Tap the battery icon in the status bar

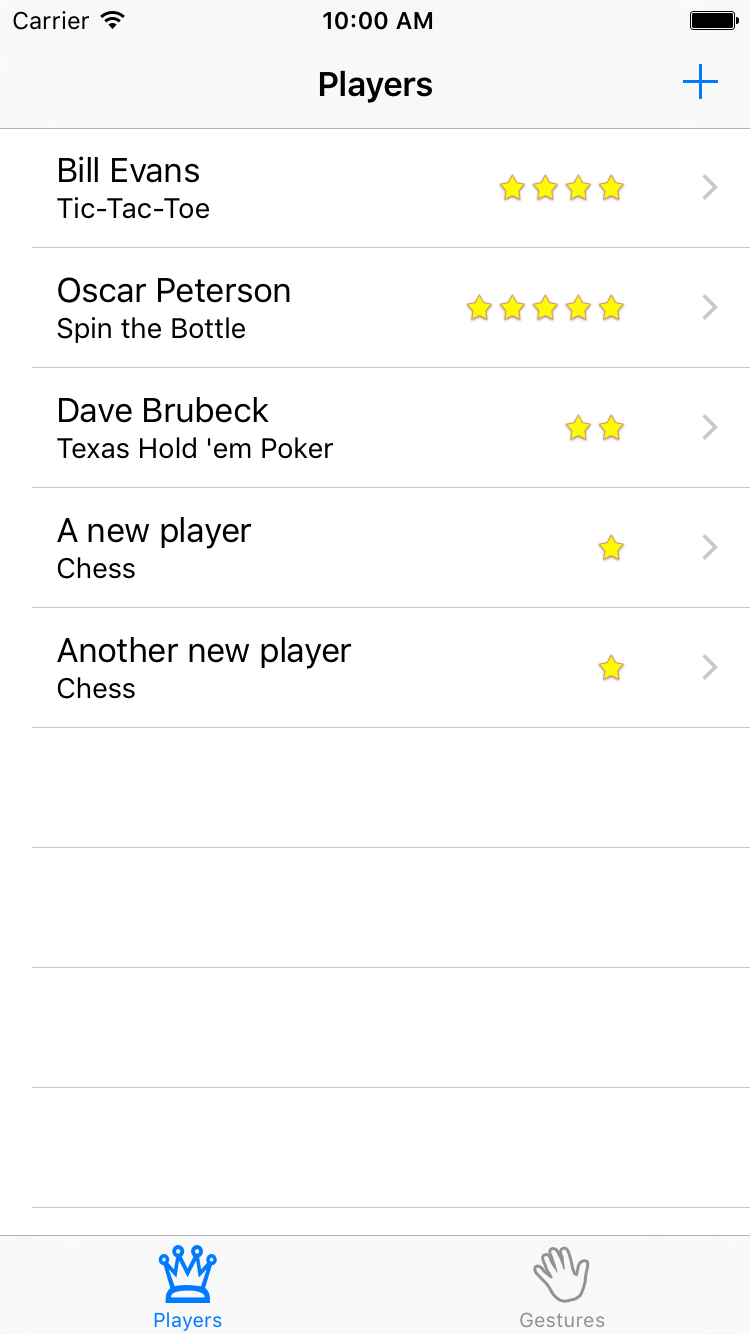point(713,19)
